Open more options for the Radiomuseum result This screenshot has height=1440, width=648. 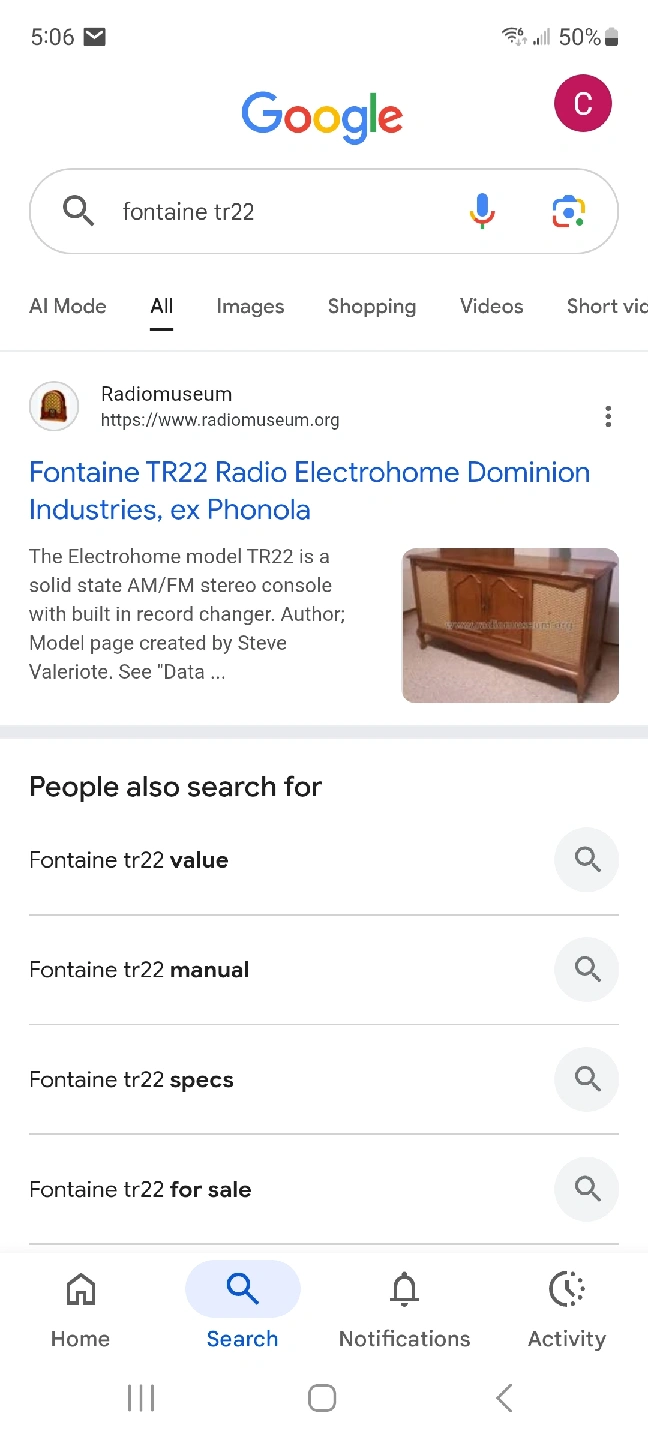tap(608, 417)
